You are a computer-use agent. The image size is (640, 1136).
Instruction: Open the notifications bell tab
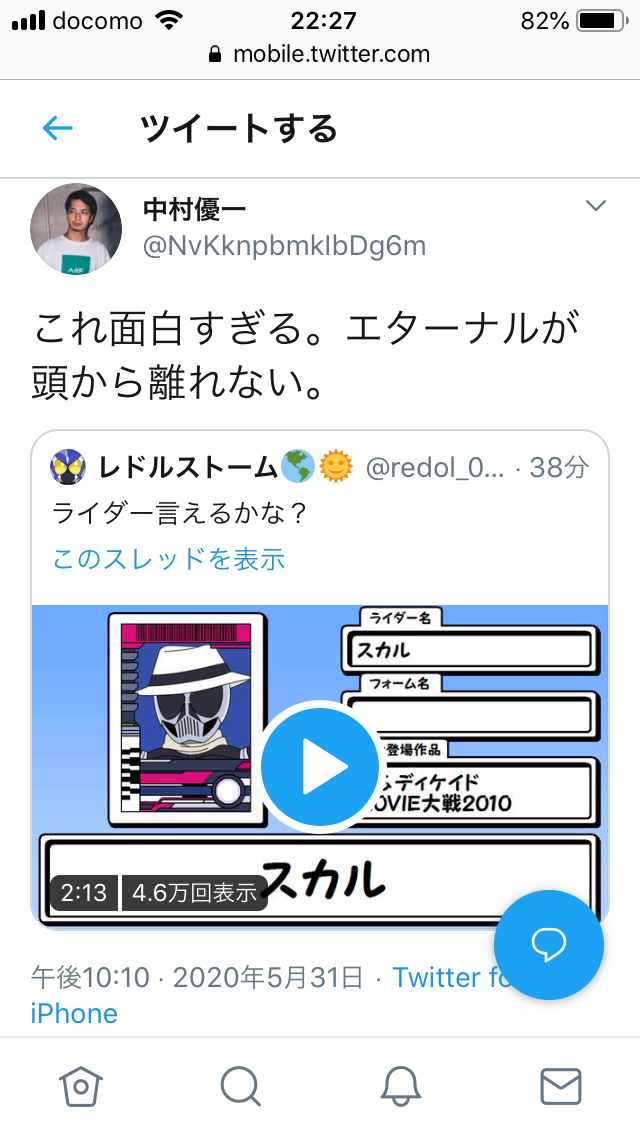[401, 1087]
